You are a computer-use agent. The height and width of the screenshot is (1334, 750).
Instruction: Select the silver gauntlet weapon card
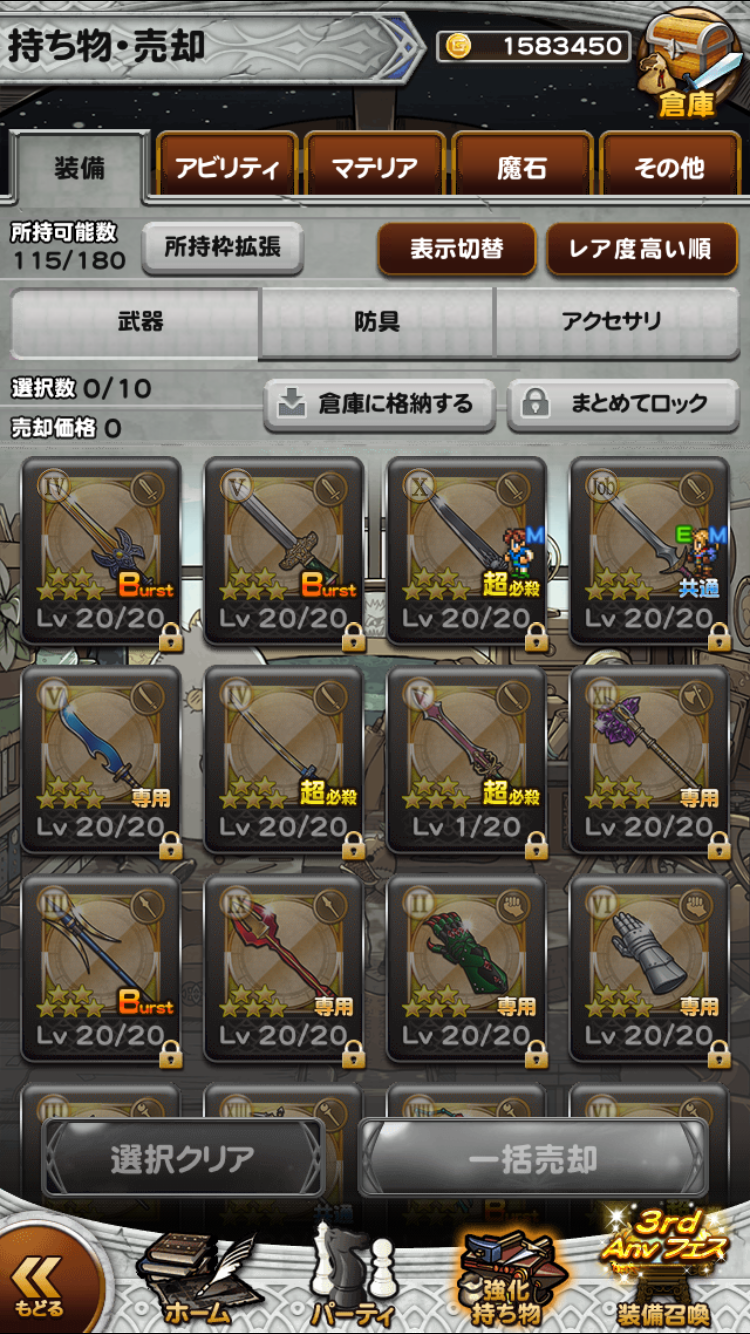[649, 967]
